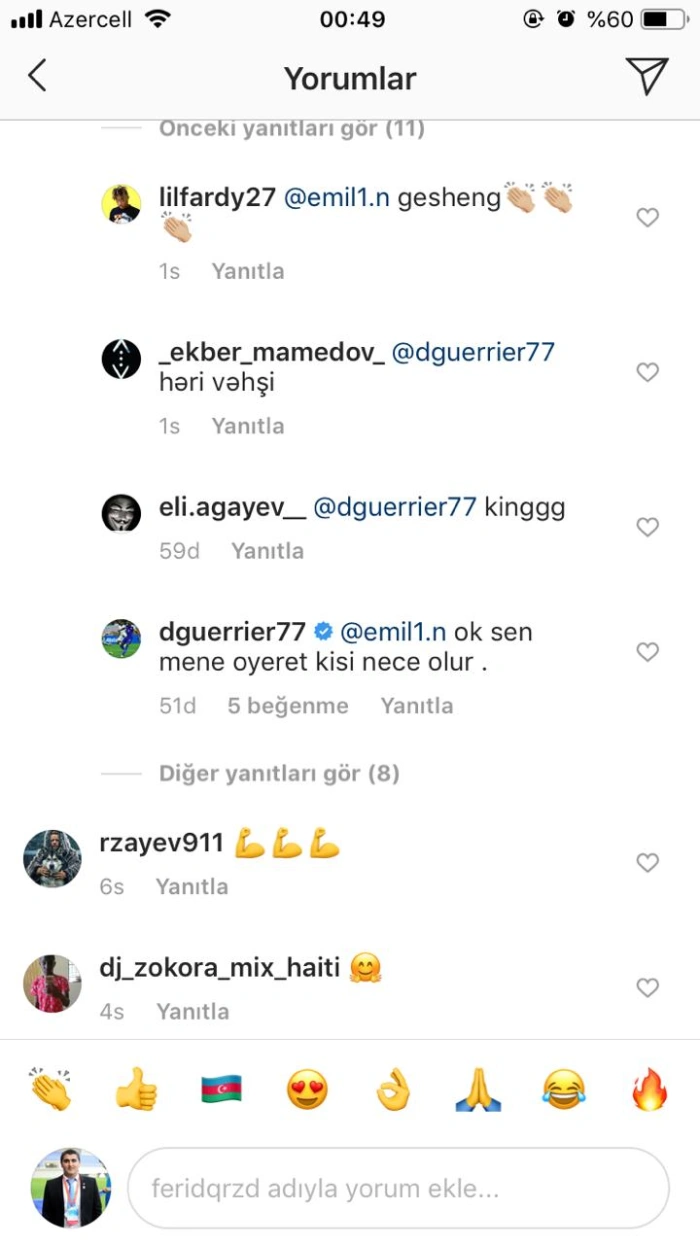
Task: Like lilfardy27's comment
Action: 648,217
